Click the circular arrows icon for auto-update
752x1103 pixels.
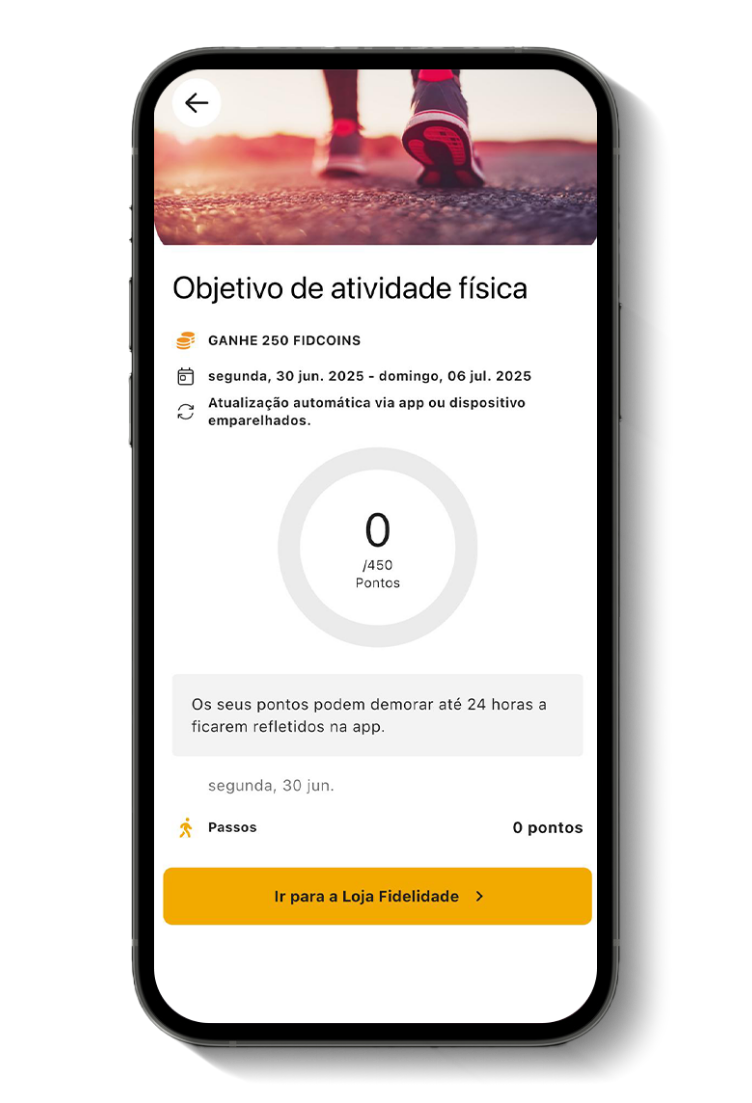[184, 410]
